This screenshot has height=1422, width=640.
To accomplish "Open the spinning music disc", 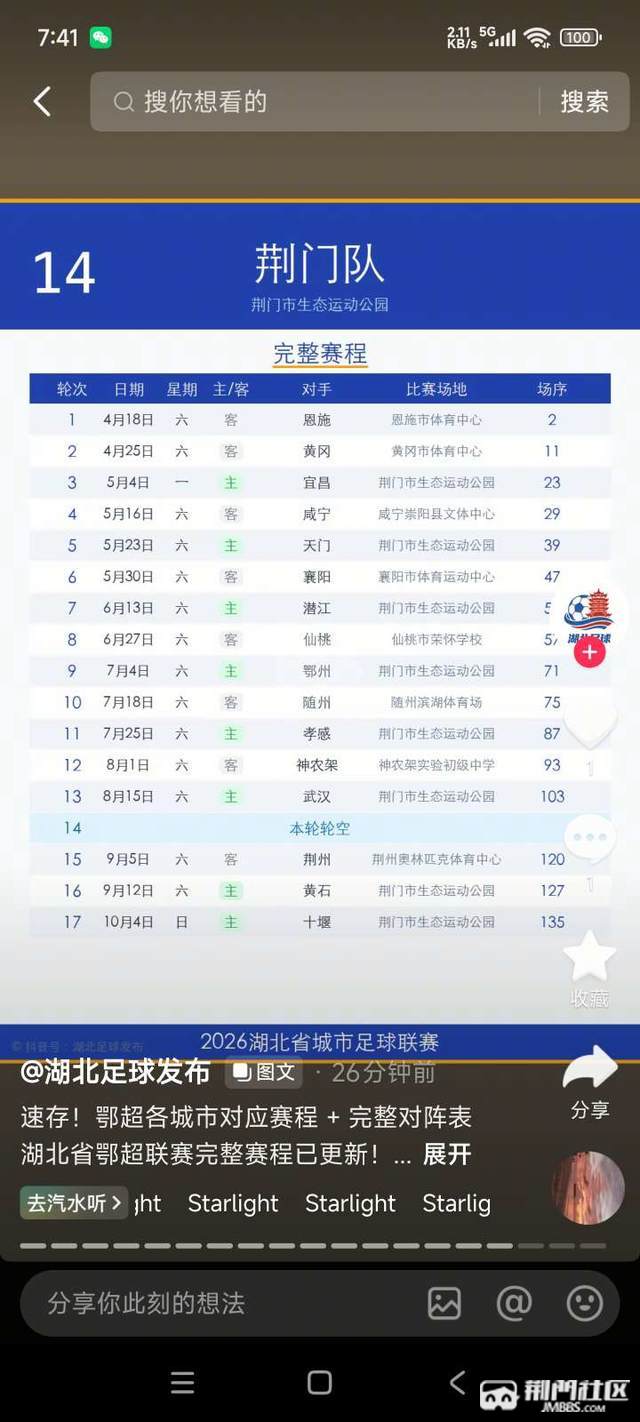I will click(x=588, y=1188).
